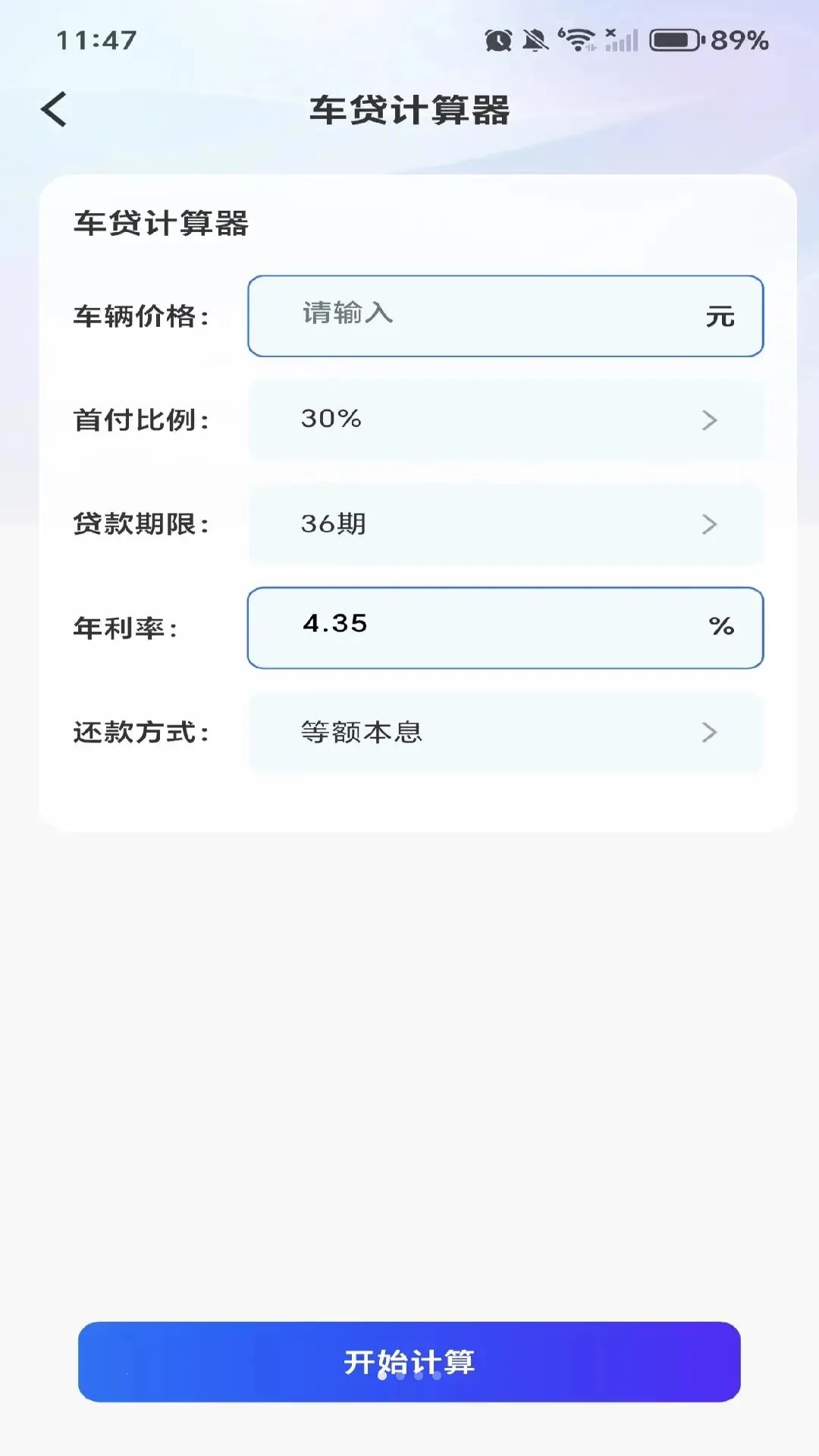Go back using the top-left arrow
819x1456 pixels.
(x=54, y=109)
